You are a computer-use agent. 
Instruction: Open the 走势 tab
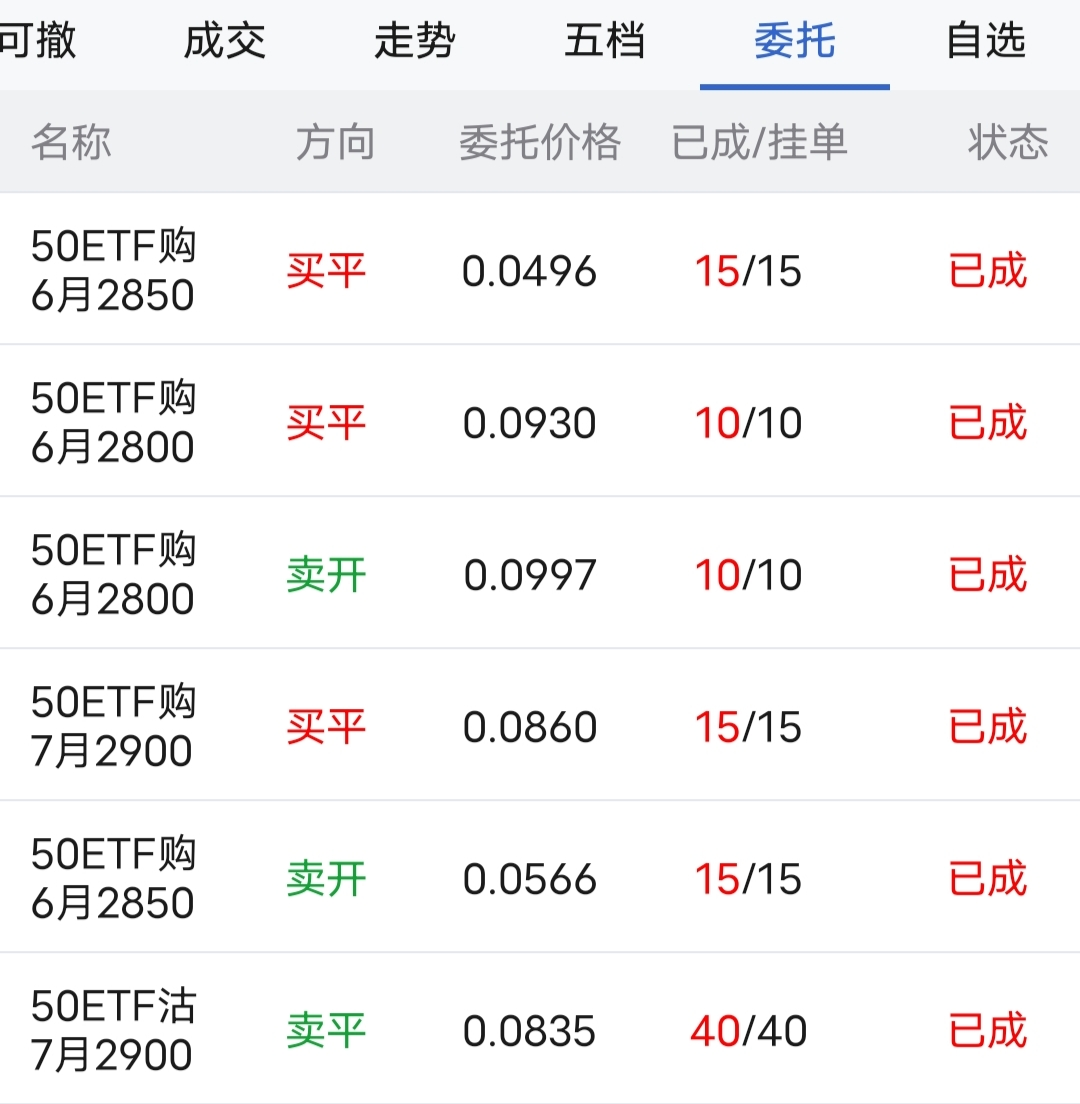[415, 42]
